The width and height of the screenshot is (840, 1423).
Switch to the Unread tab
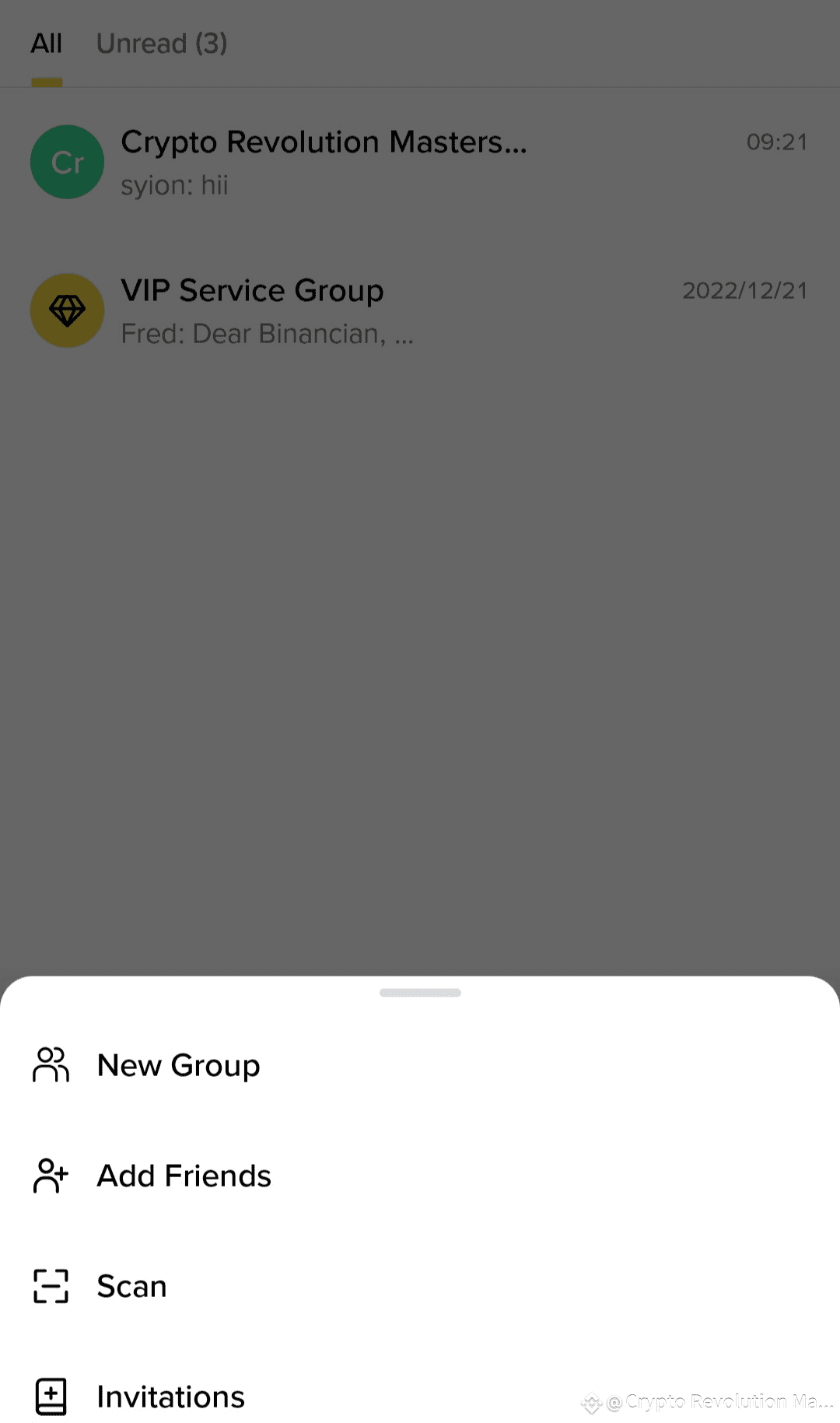161,44
